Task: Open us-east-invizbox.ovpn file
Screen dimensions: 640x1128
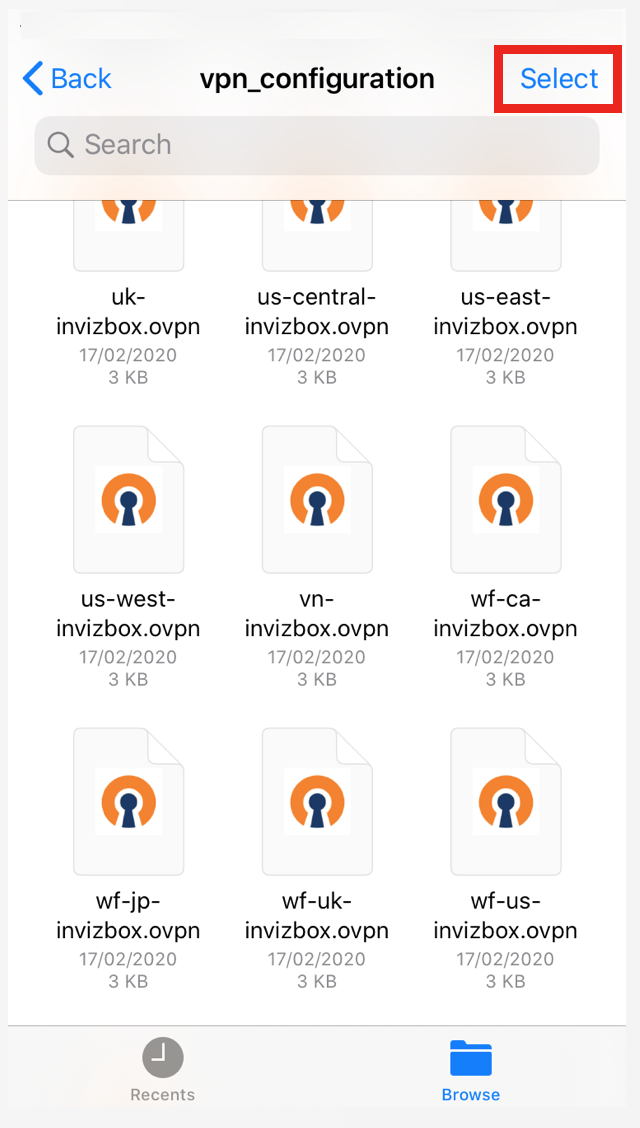Action: click(x=505, y=235)
